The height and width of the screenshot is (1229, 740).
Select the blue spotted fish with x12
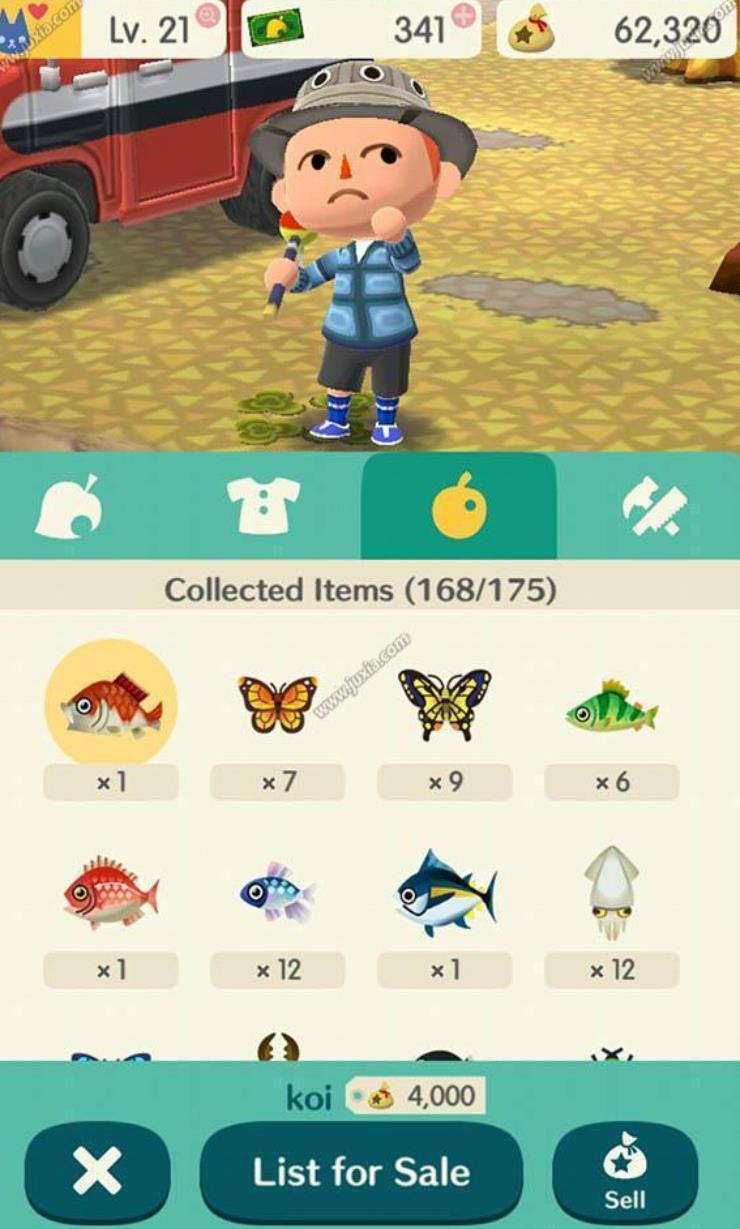pos(277,892)
